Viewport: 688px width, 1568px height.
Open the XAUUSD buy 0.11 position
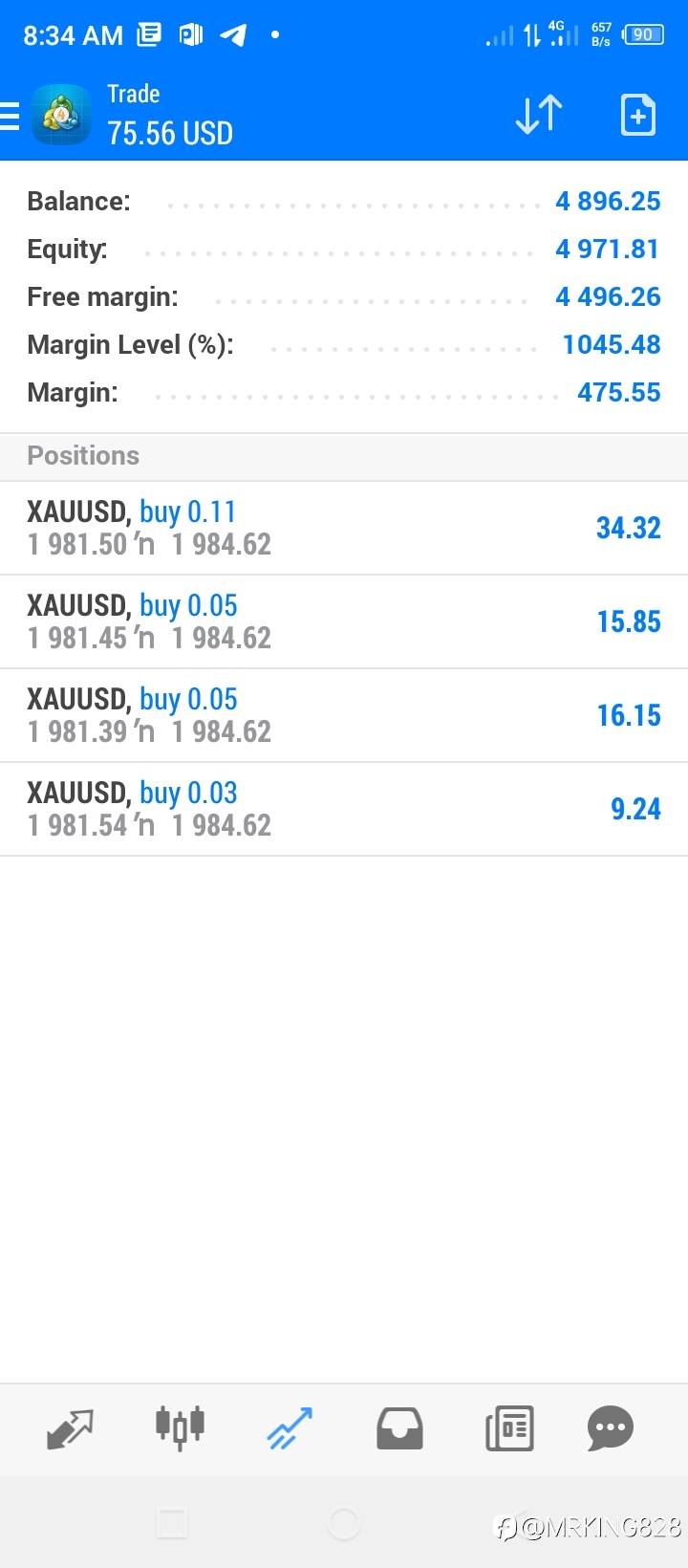(x=344, y=528)
